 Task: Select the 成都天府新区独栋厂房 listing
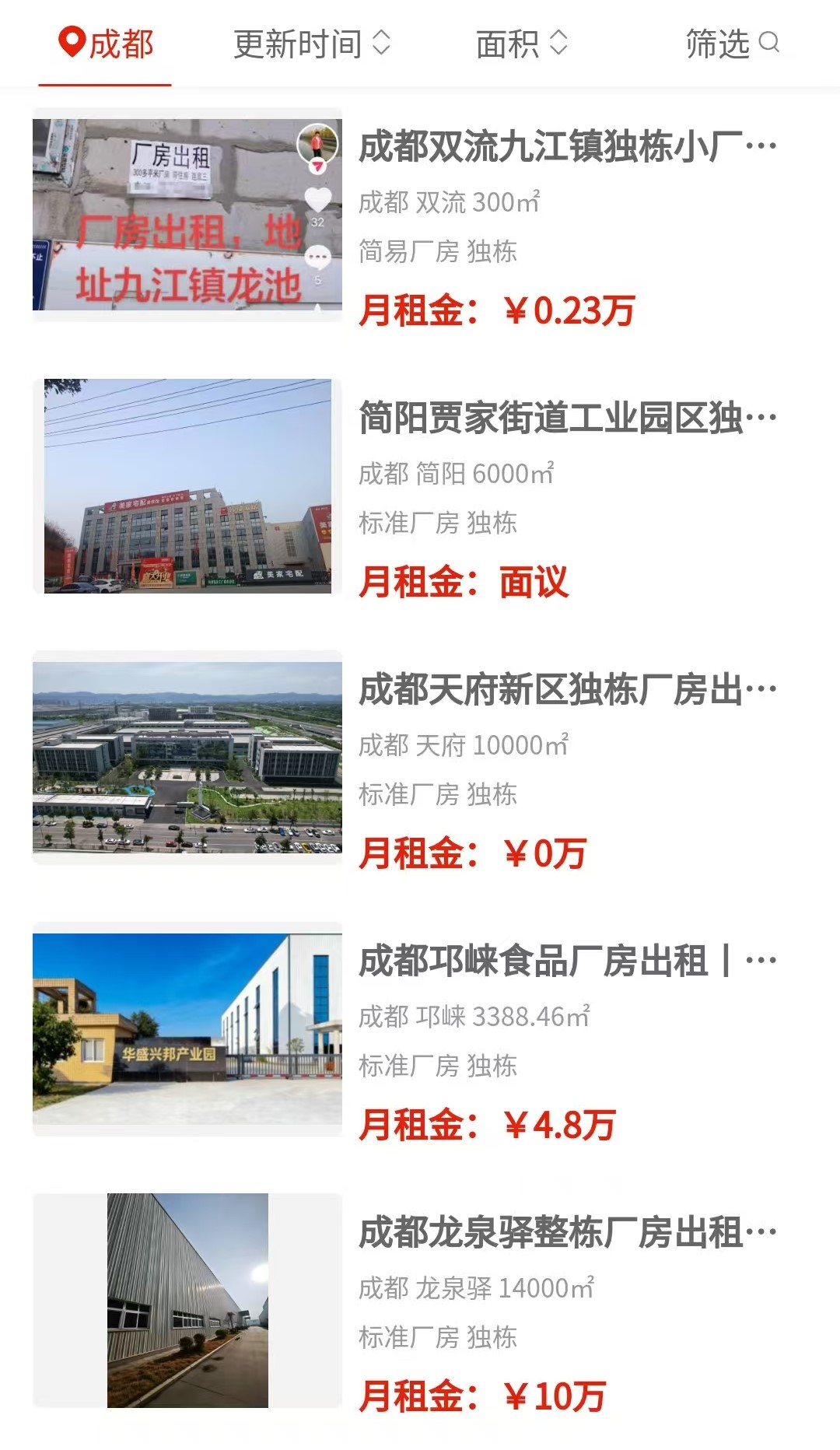click(566, 690)
